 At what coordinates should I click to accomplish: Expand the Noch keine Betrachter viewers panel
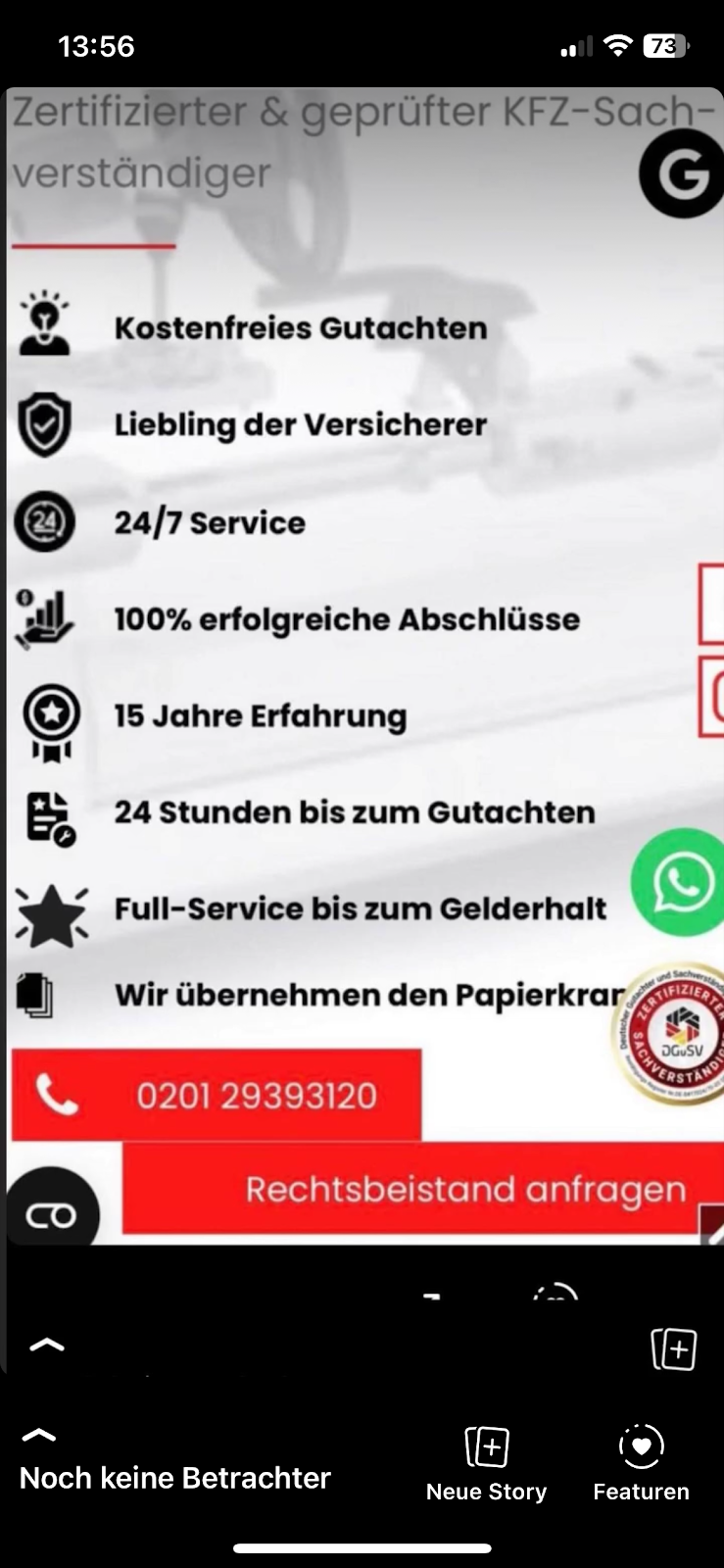point(175,1461)
